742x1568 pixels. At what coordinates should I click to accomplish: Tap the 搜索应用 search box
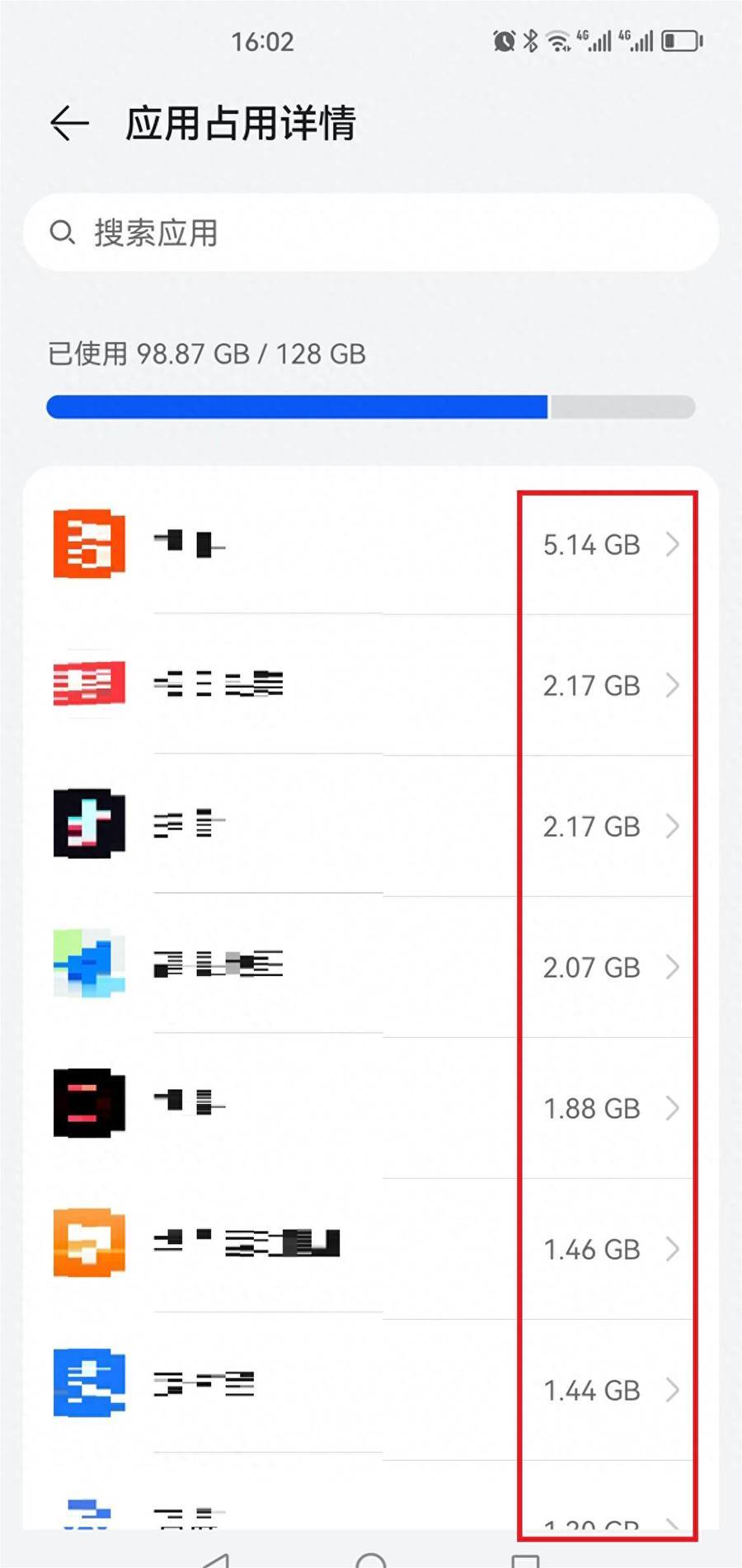point(371,232)
